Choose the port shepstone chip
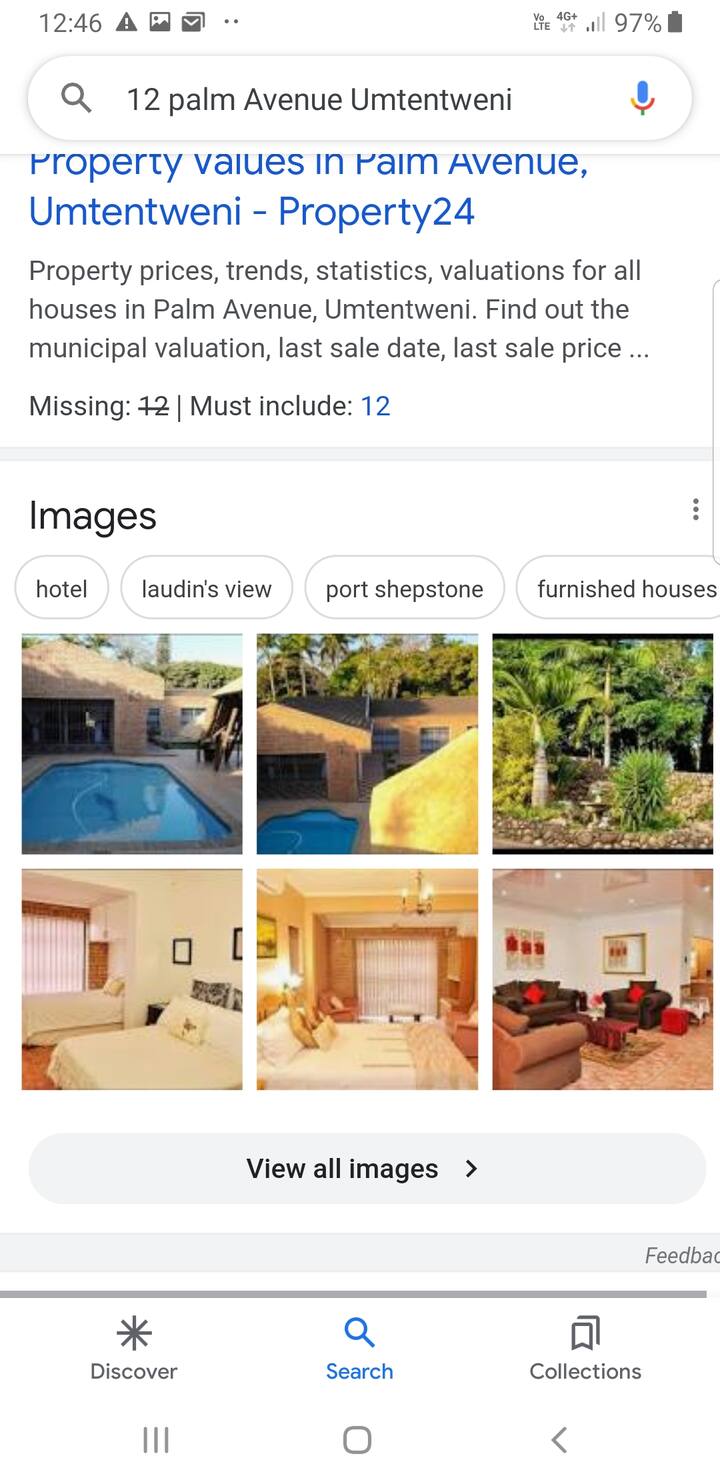This screenshot has height=1480, width=720. coord(404,589)
